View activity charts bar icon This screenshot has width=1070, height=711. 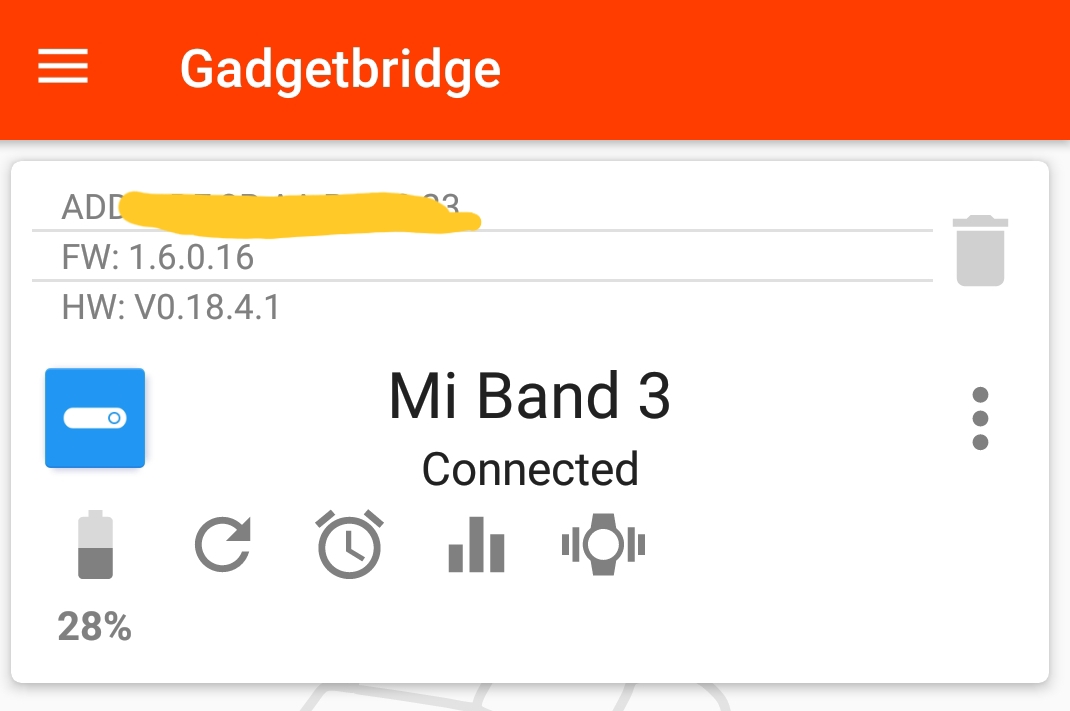point(476,545)
